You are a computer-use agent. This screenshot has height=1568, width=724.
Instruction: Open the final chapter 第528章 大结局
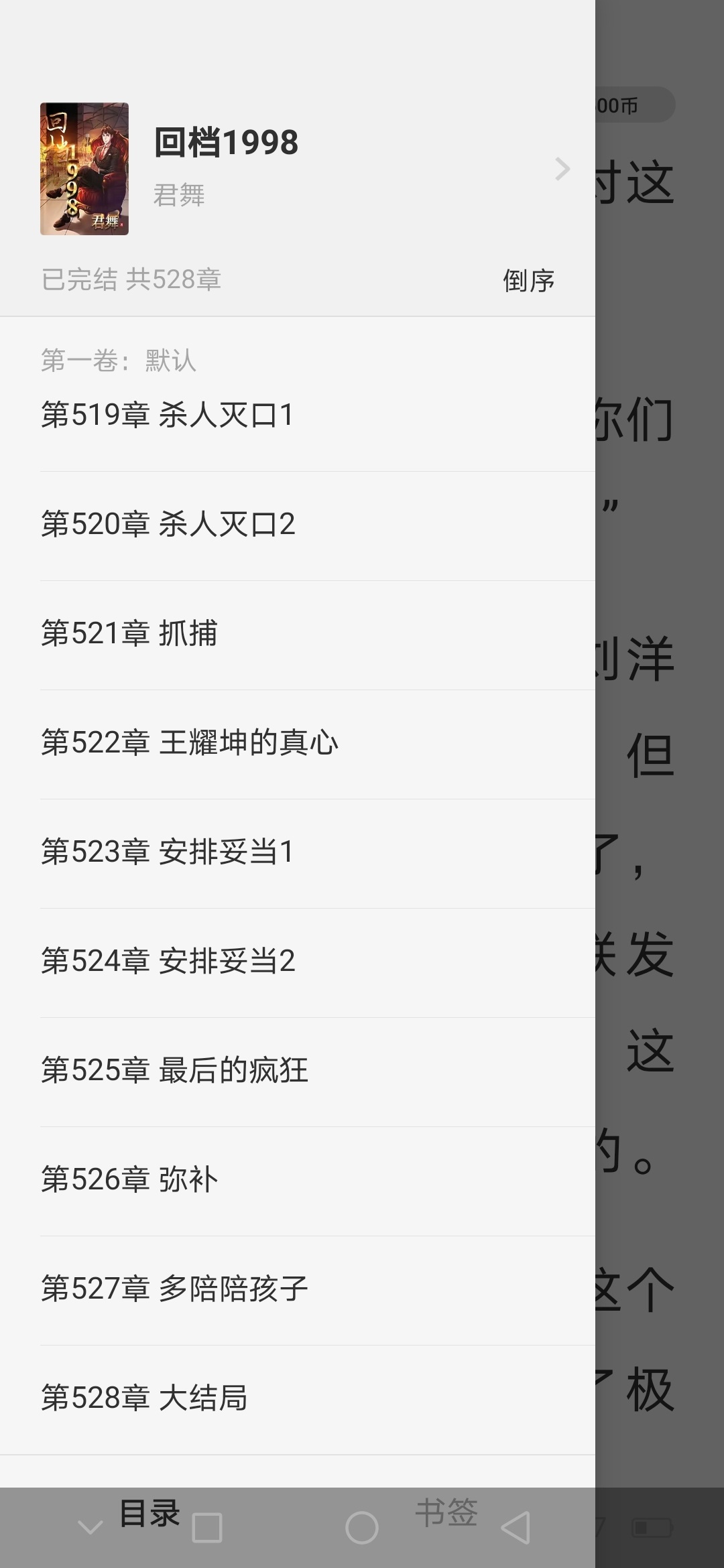tap(144, 1398)
